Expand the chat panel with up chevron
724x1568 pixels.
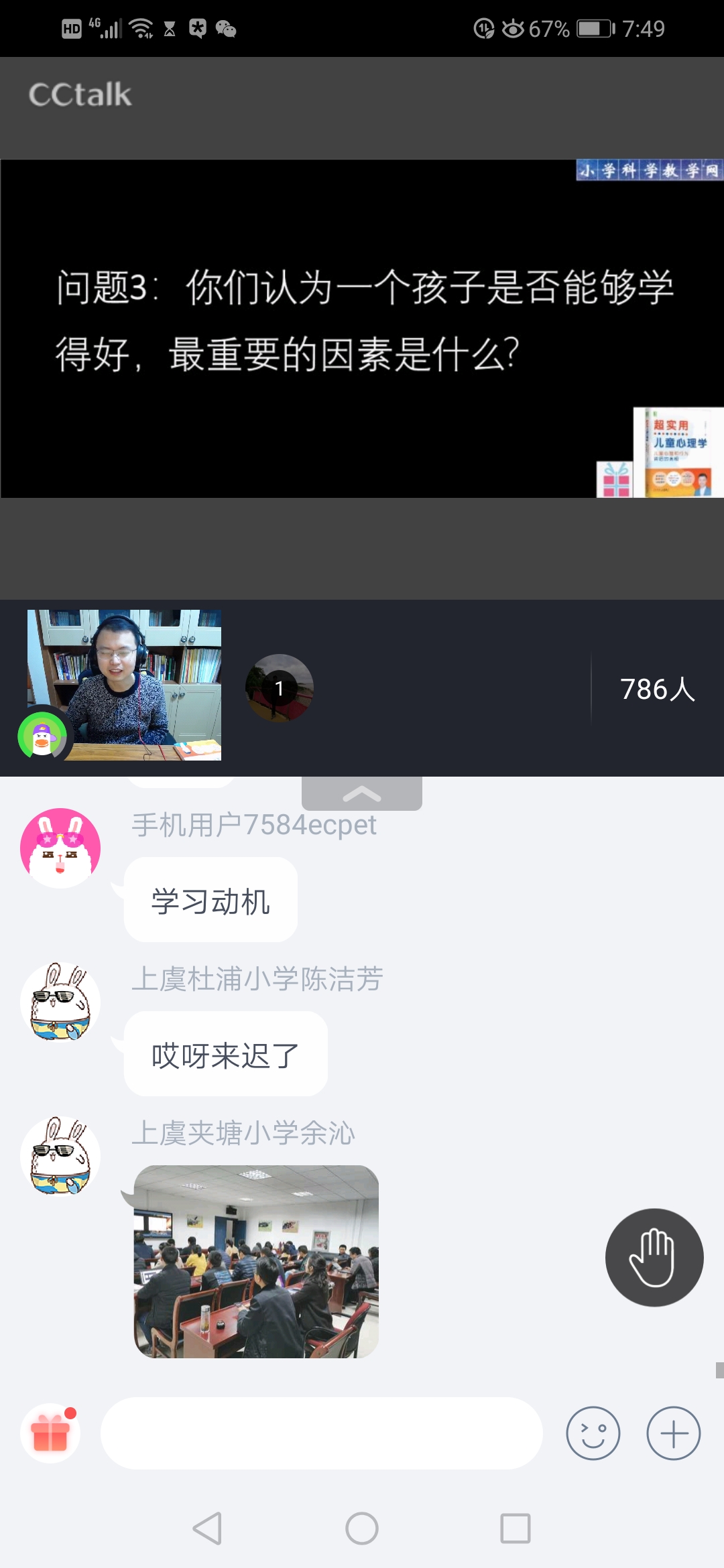(362, 793)
